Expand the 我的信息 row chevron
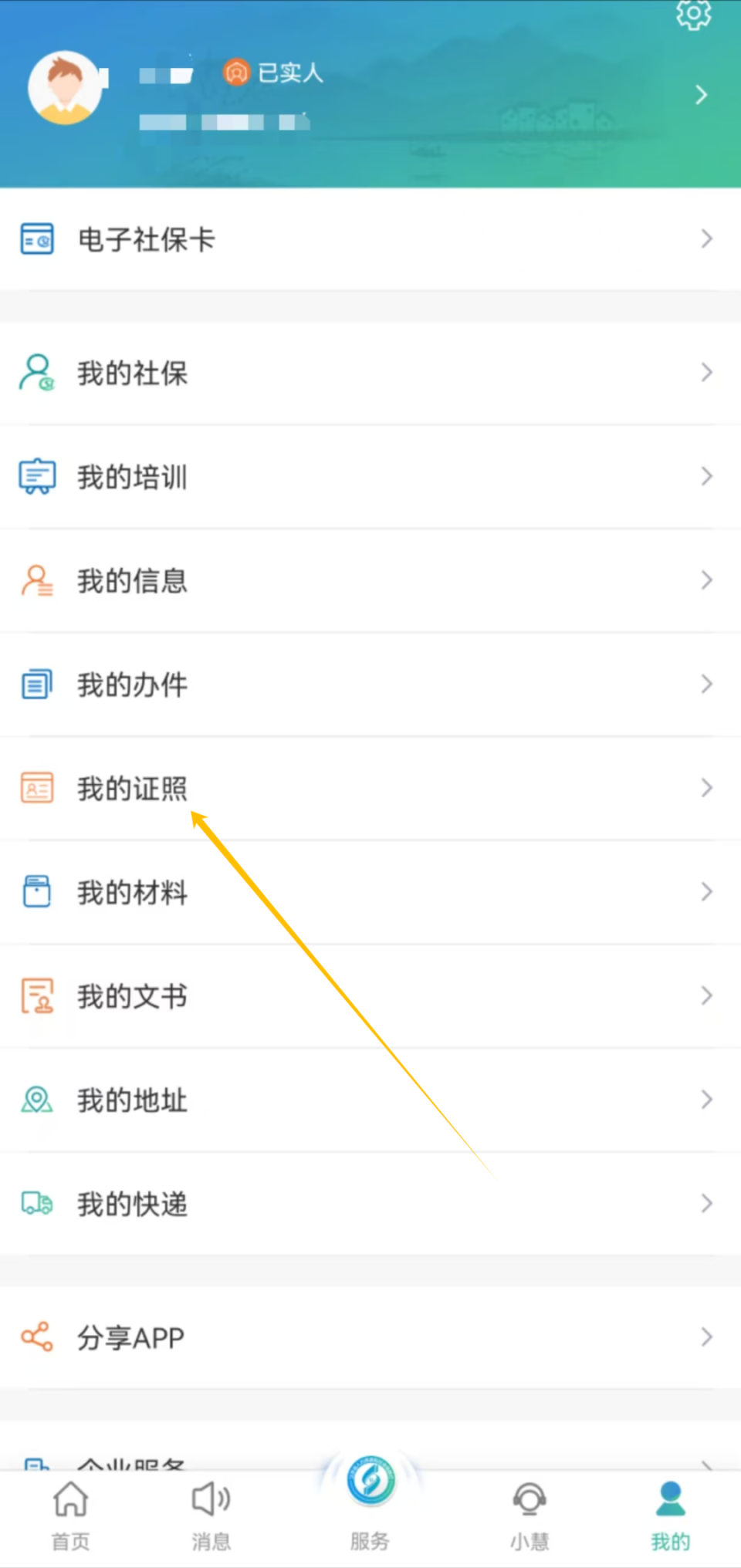Screen dimensions: 741x1568 tap(706, 580)
